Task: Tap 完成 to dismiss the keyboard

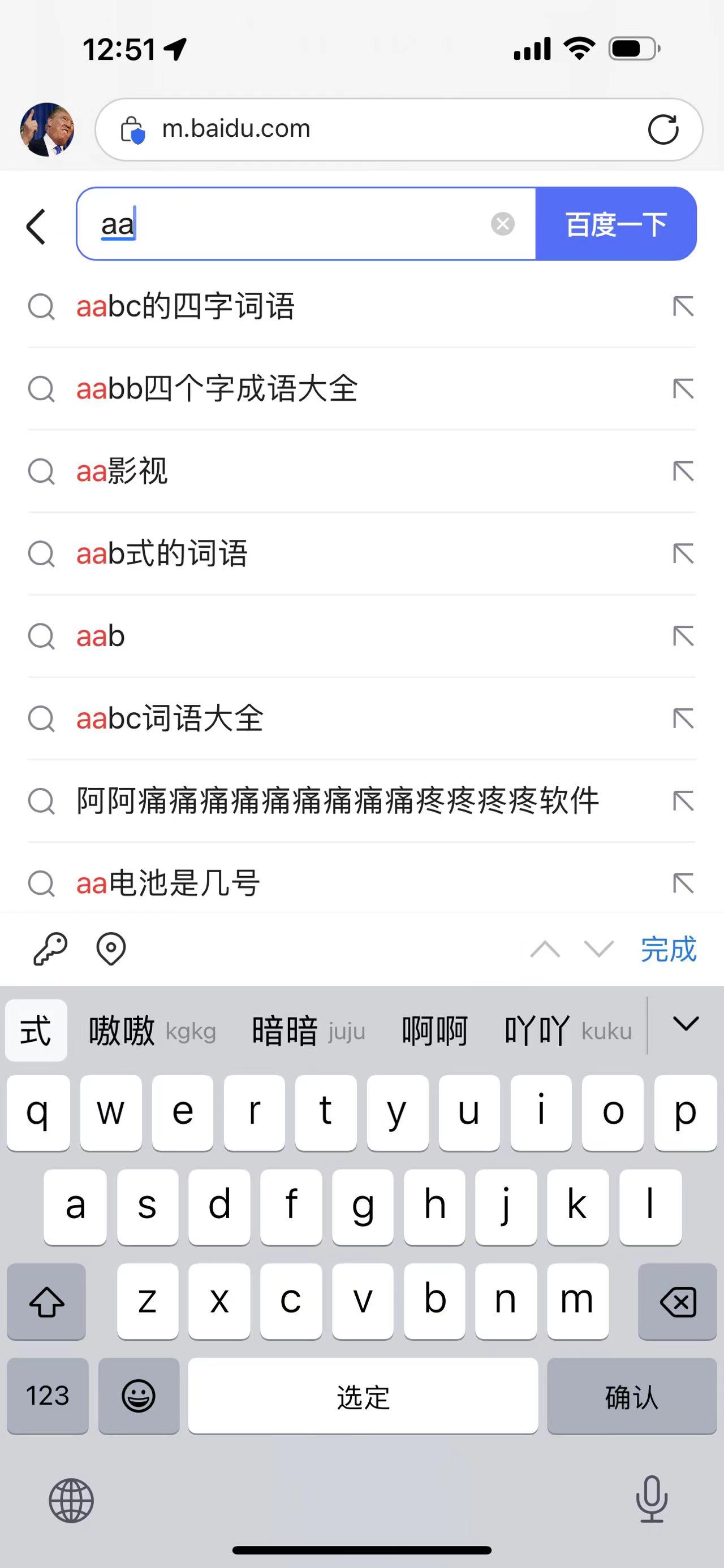Action: [x=668, y=949]
